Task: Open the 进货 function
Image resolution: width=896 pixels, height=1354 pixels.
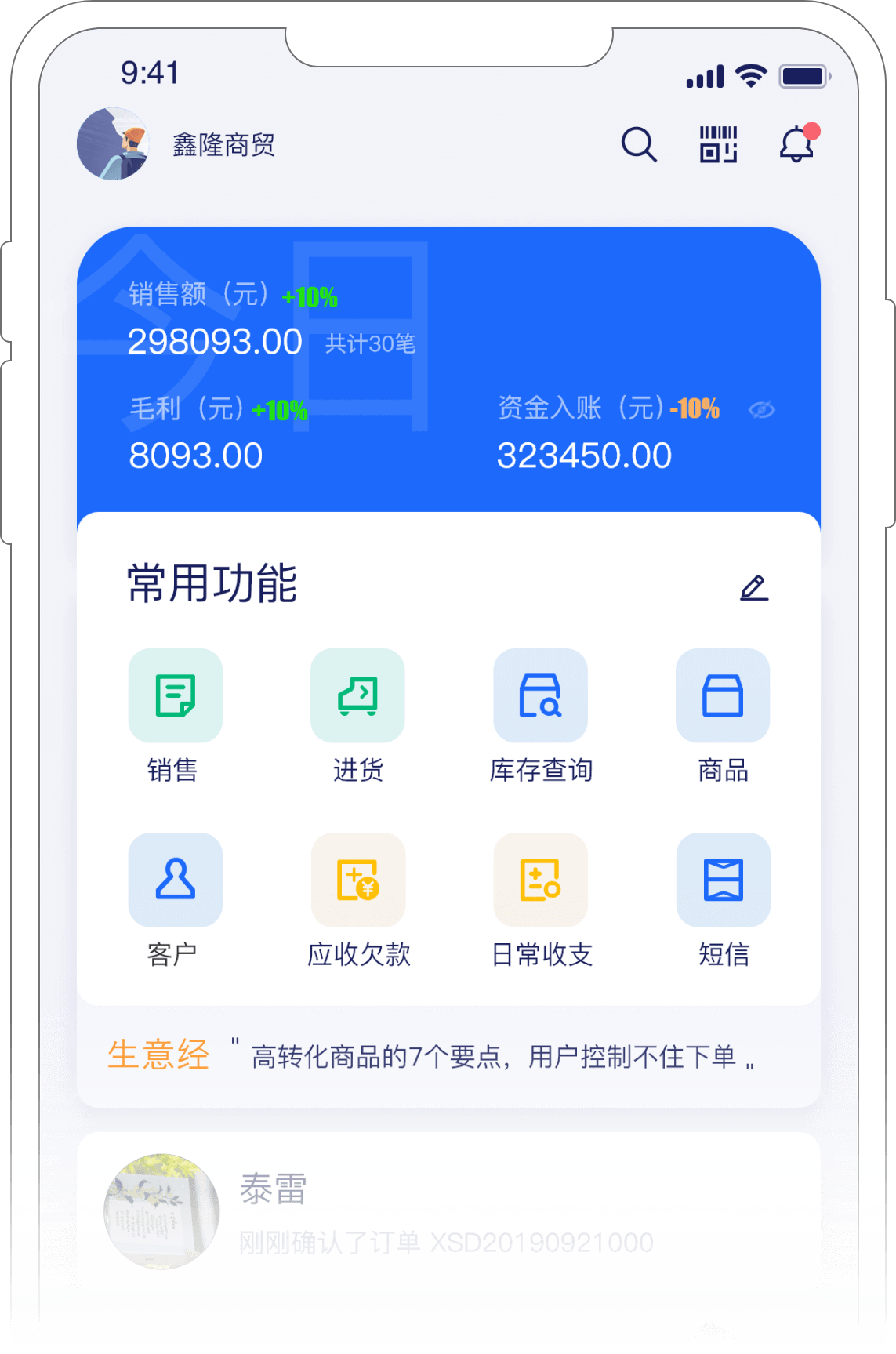Action: coord(357,696)
